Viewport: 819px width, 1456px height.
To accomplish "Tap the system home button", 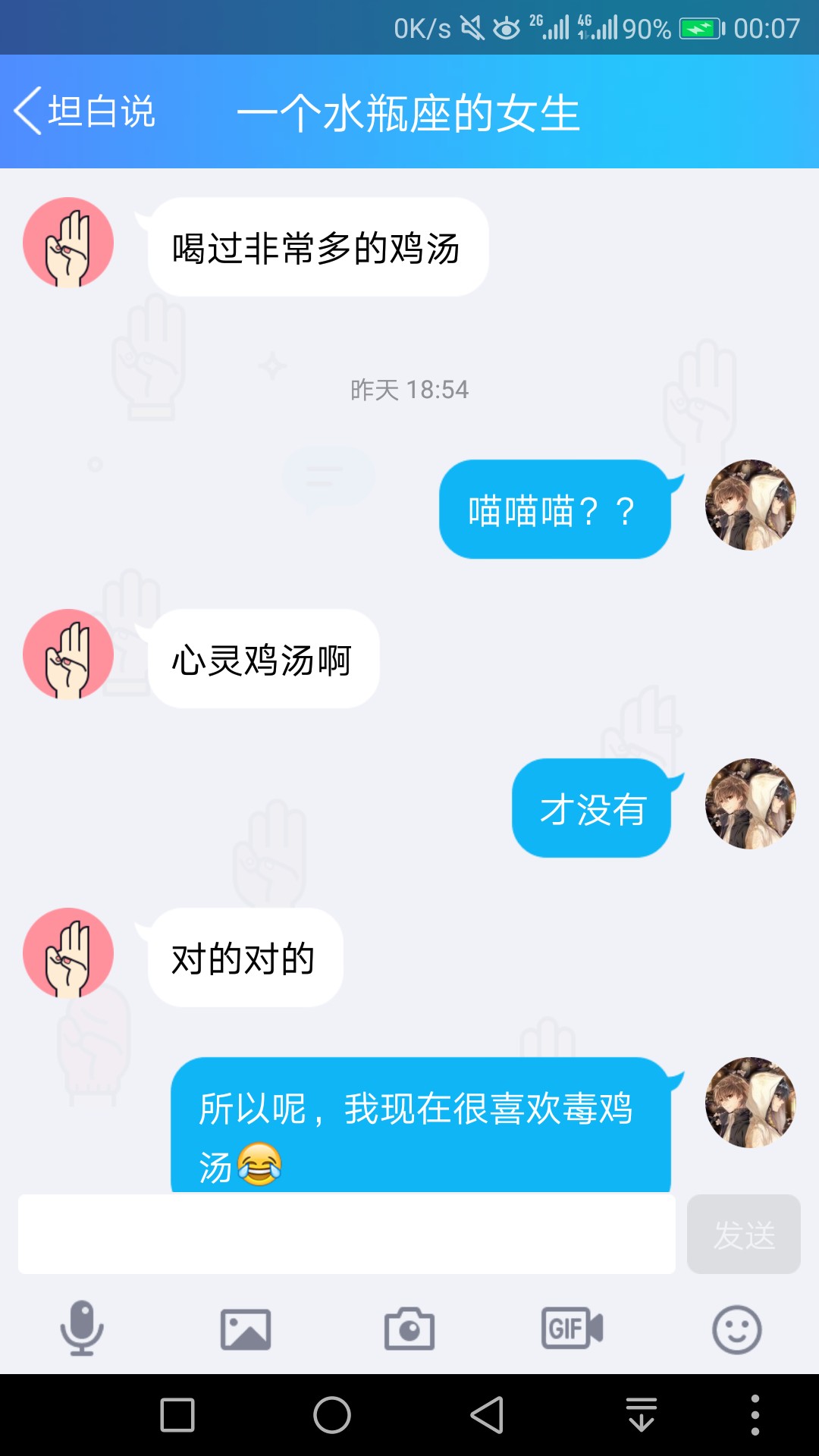I will coord(332,1415).
